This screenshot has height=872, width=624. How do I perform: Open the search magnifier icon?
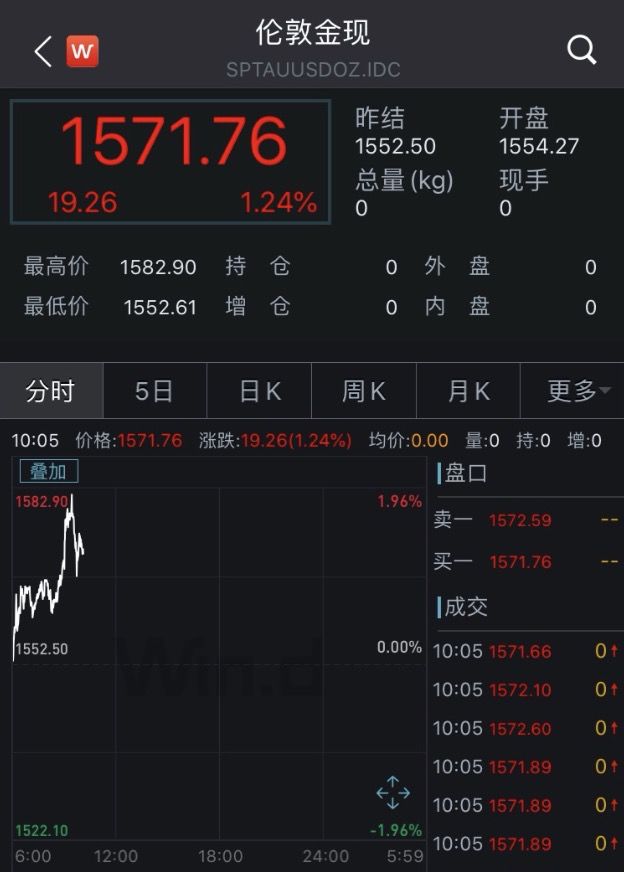[582, 50]
